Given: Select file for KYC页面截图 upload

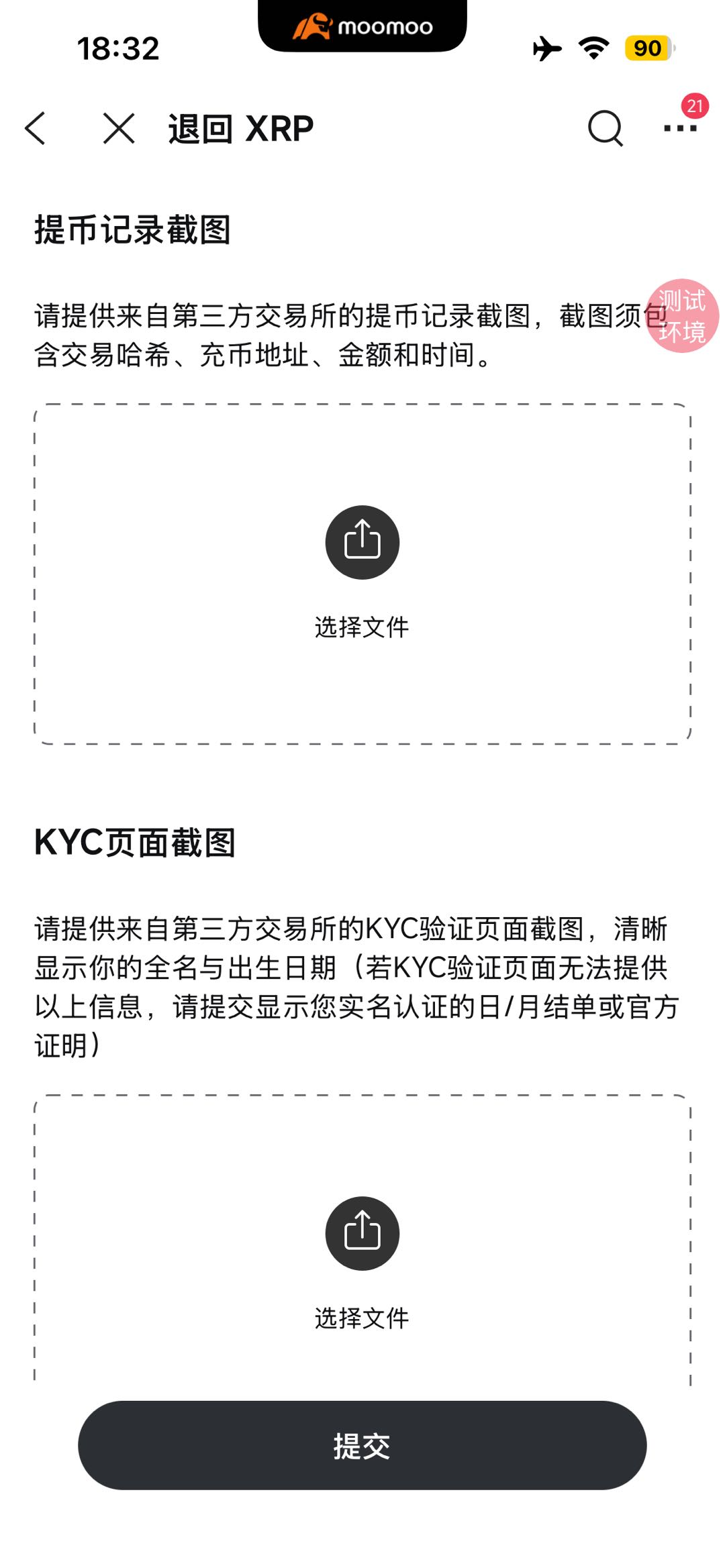Looking at the screenshot, I should (x=362, y=1238).
